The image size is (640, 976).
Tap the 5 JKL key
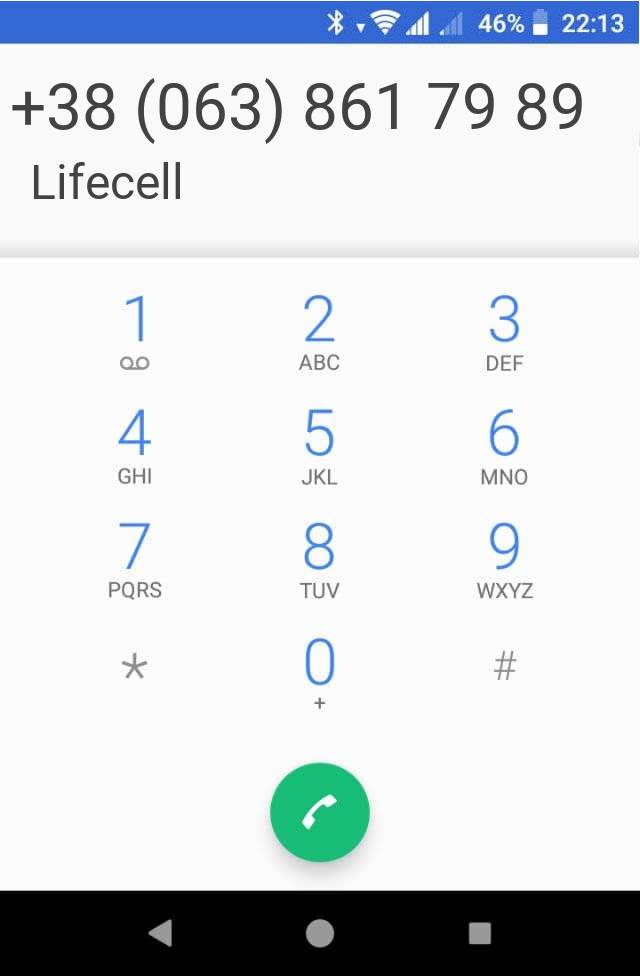[319, 447]
